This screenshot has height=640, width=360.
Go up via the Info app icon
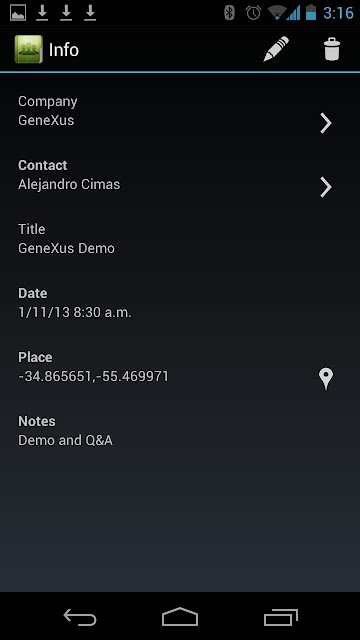[29, 49]
